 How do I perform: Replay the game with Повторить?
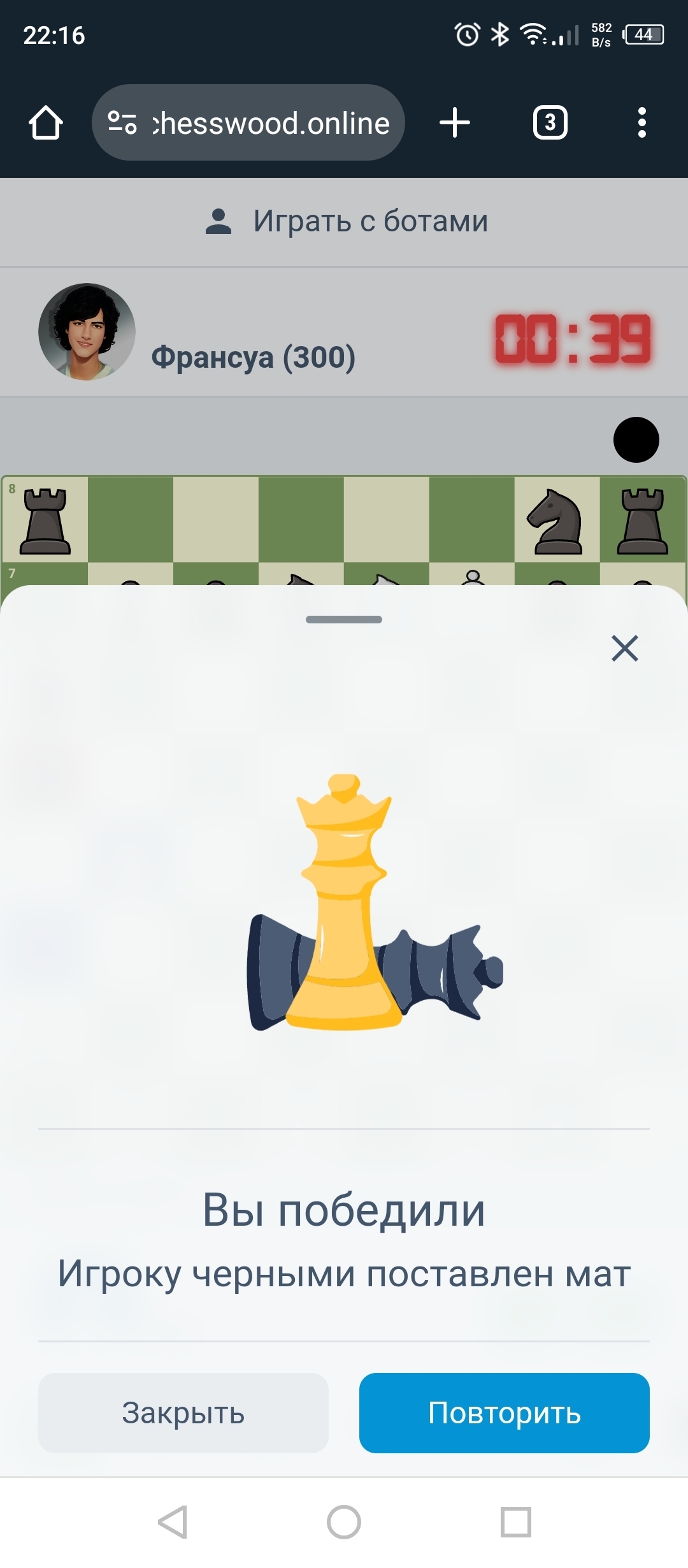pos(504,1412)
